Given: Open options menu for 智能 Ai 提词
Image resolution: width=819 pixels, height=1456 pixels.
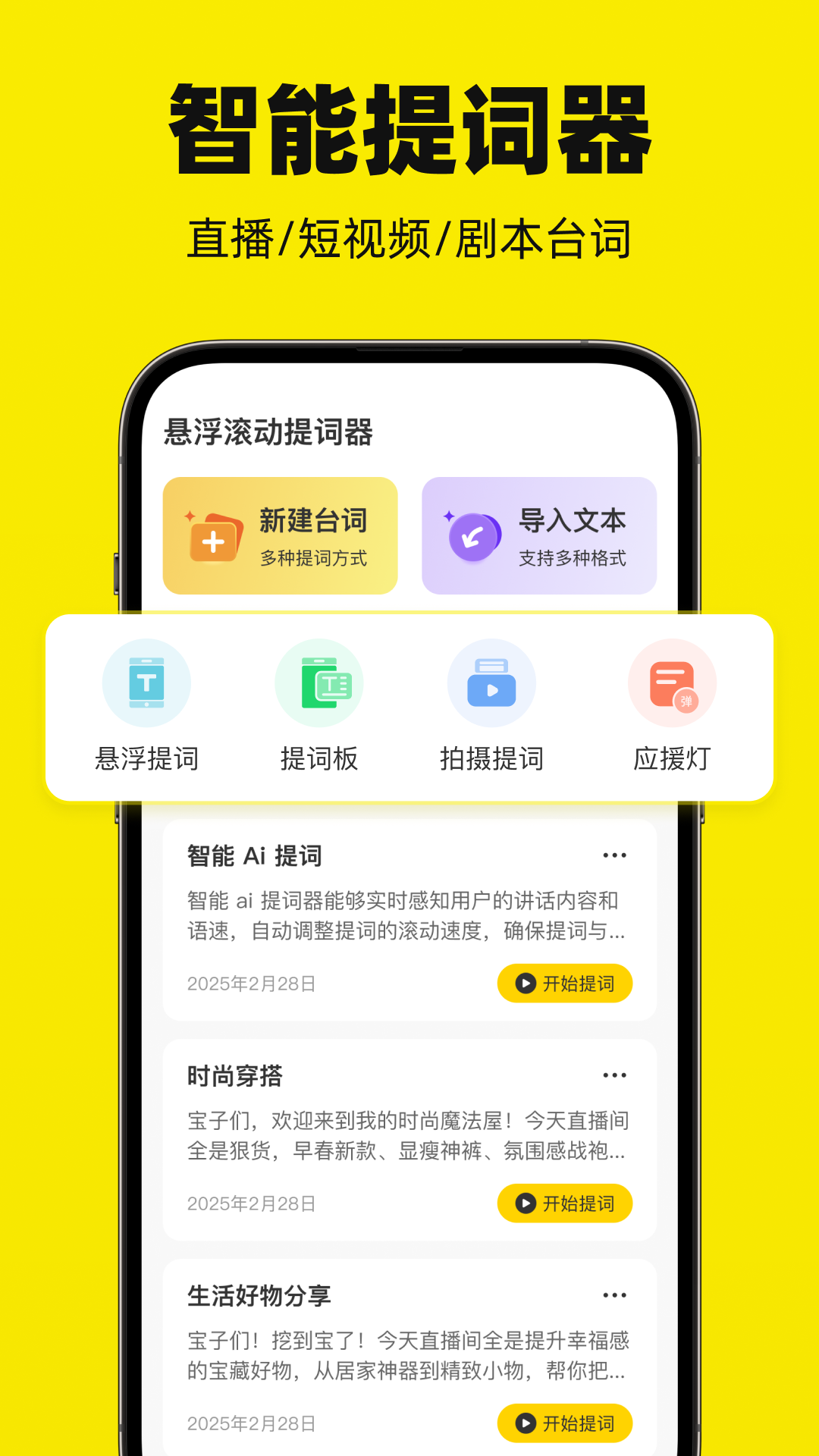Looking at the screenshot, I should [x=616, y=854].
